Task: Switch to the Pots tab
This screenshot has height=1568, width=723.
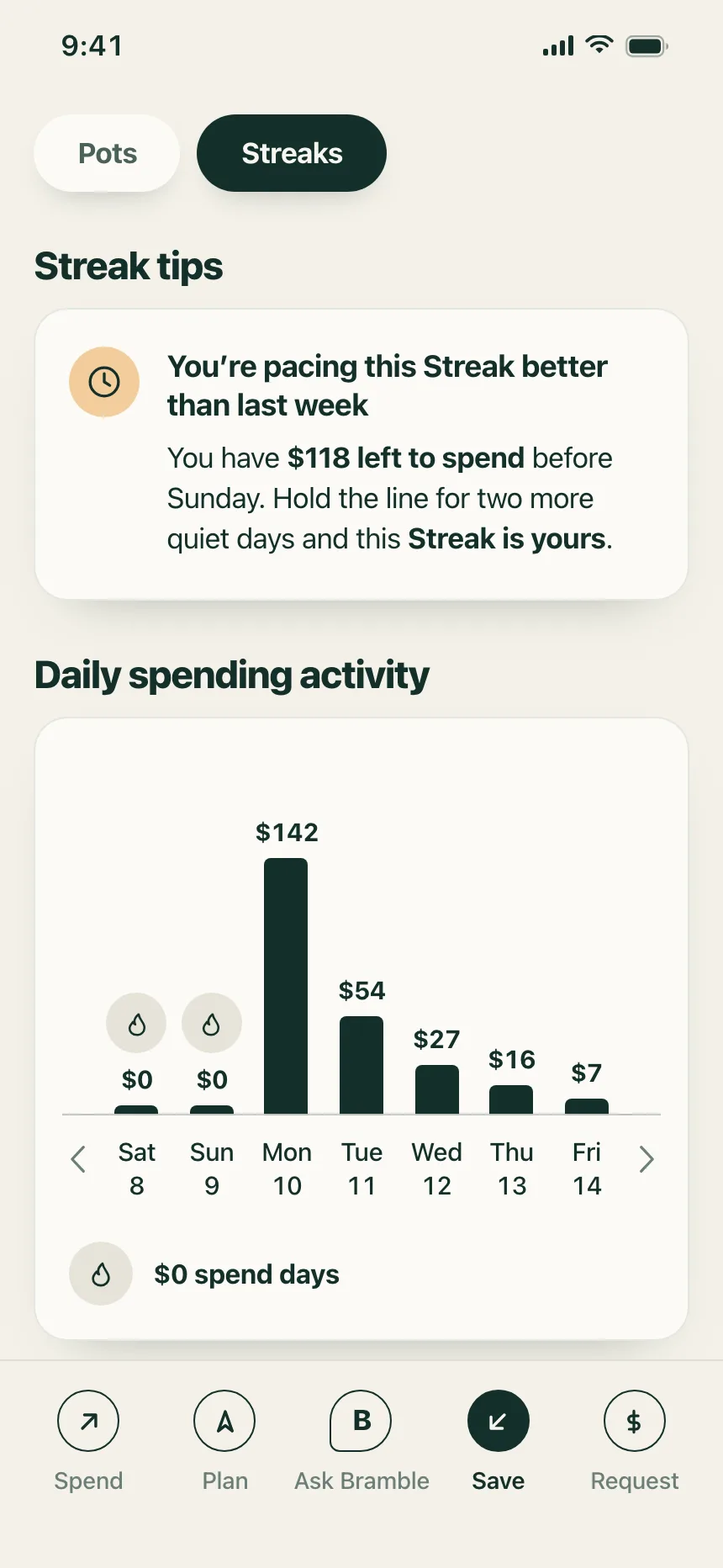Action: 107,153
